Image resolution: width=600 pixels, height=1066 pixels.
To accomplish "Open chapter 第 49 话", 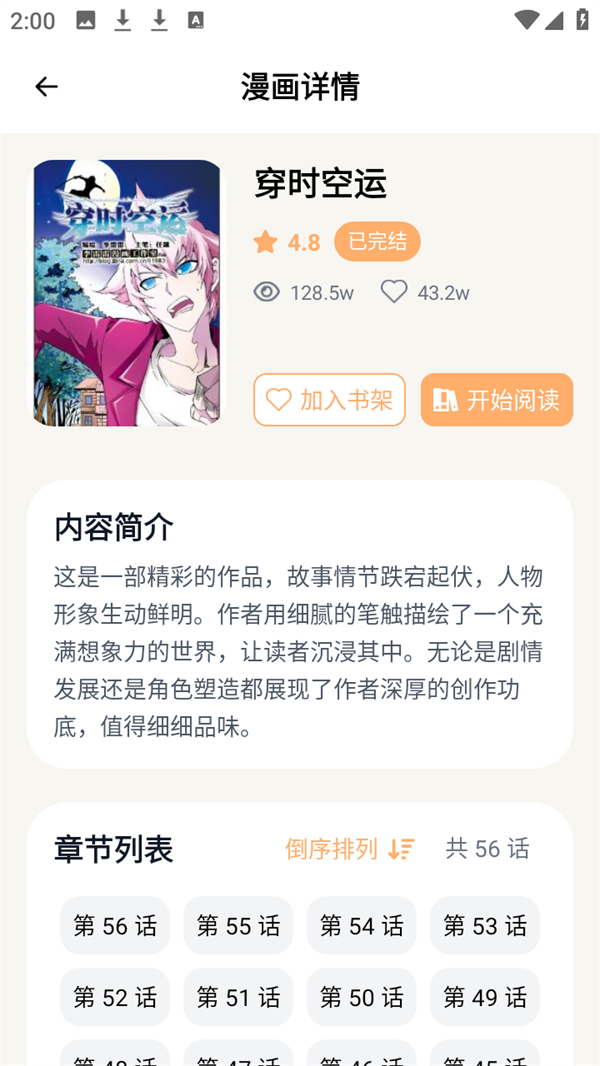I will pyautogui.click(x=485, y=997).
